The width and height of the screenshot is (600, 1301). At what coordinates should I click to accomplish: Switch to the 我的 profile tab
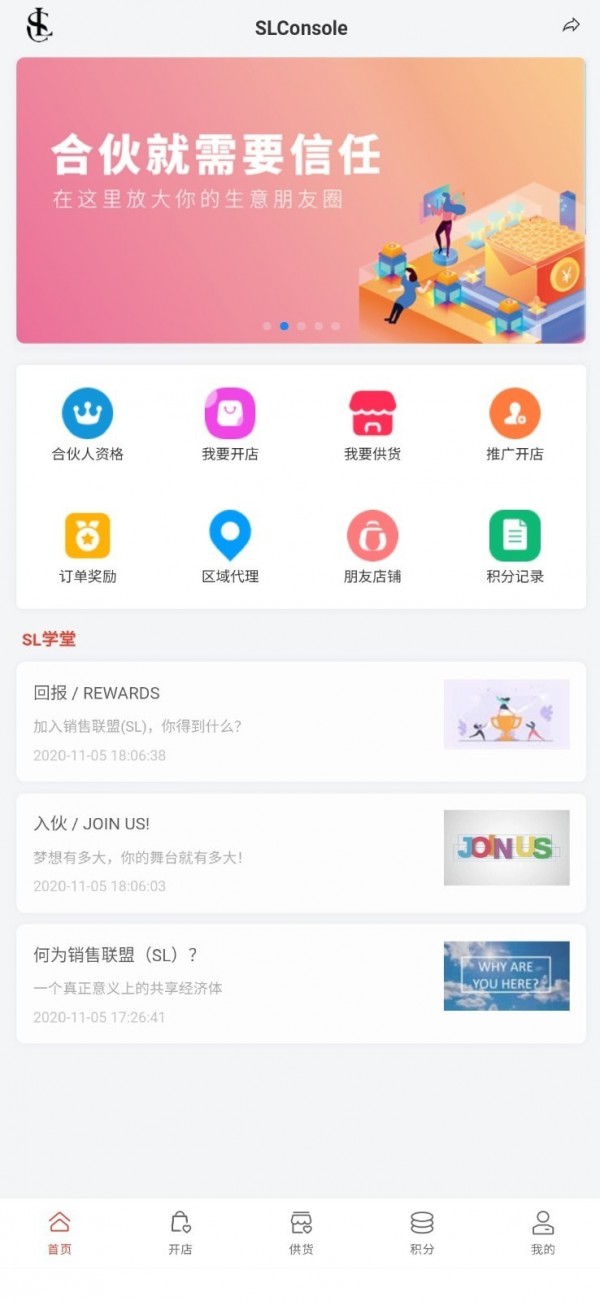(543, 1233)
